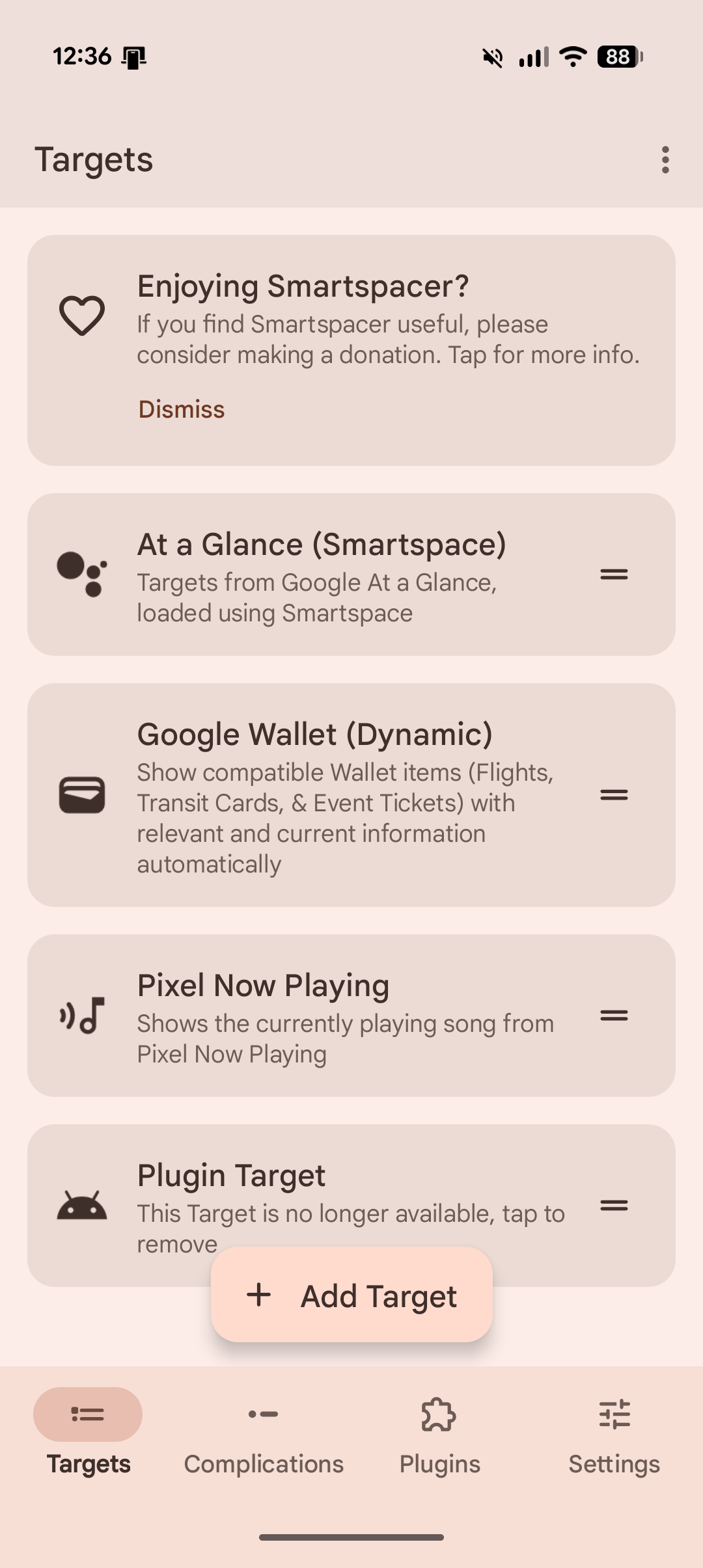Add a new target
The height and width of the screenshot is (1568, 703).
coord(351,1295)
